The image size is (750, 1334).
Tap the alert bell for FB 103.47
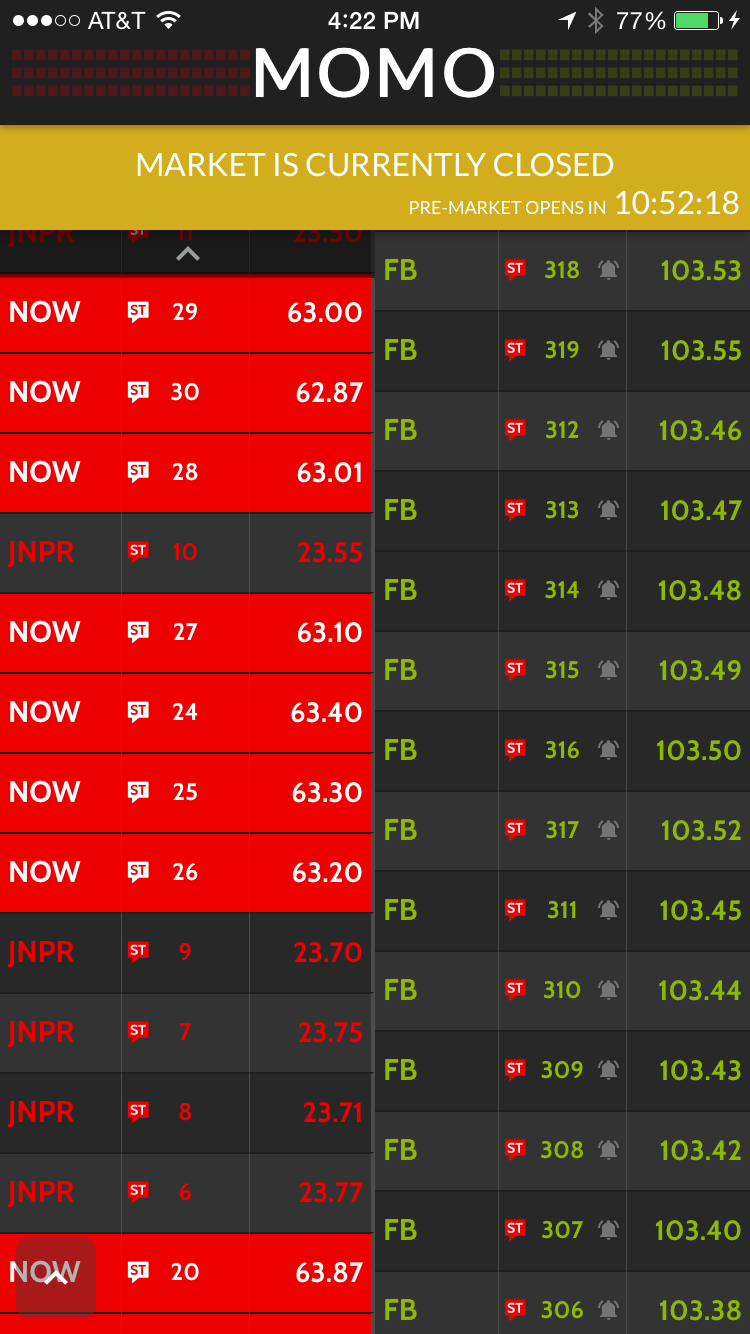[608, 510]
